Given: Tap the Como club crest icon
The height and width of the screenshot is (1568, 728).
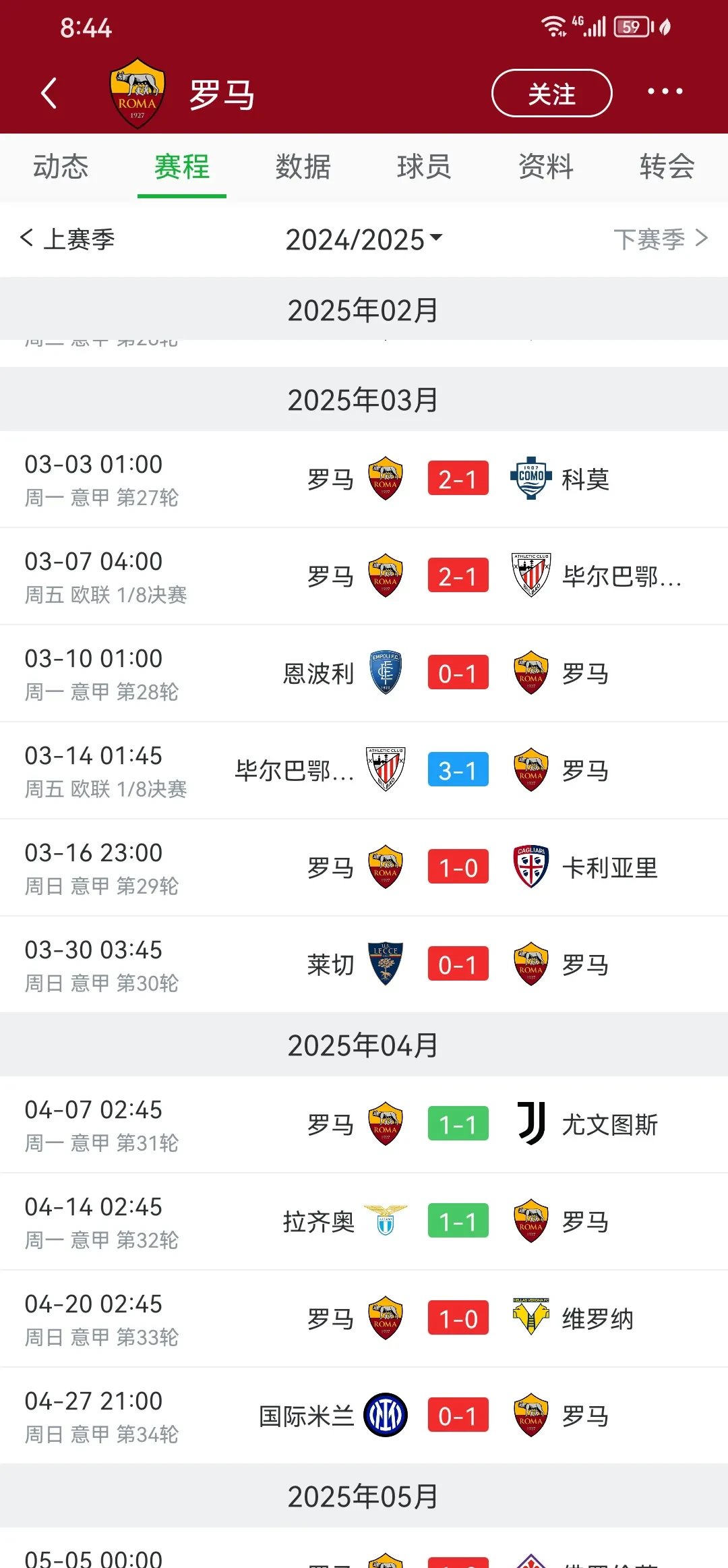Looking at the screenshot, I should click(x=530, y=479).
